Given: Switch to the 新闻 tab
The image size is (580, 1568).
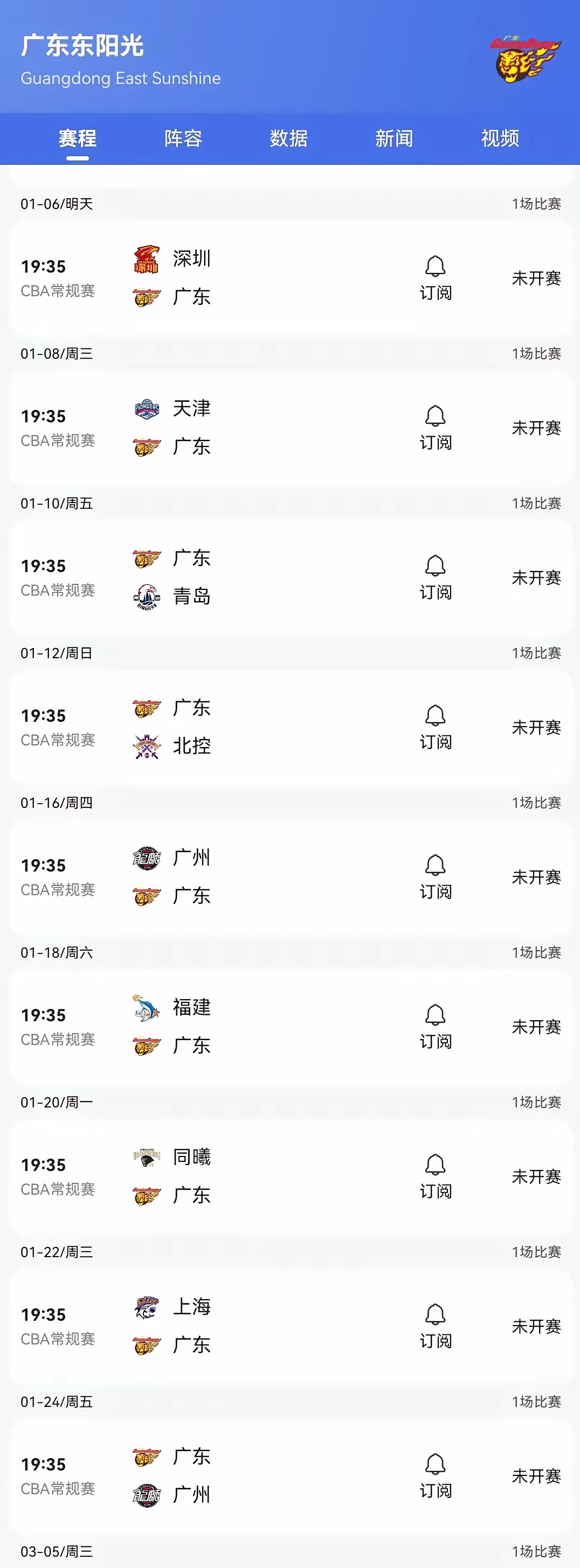Looking at the screenshot, I should pos(395,139).
